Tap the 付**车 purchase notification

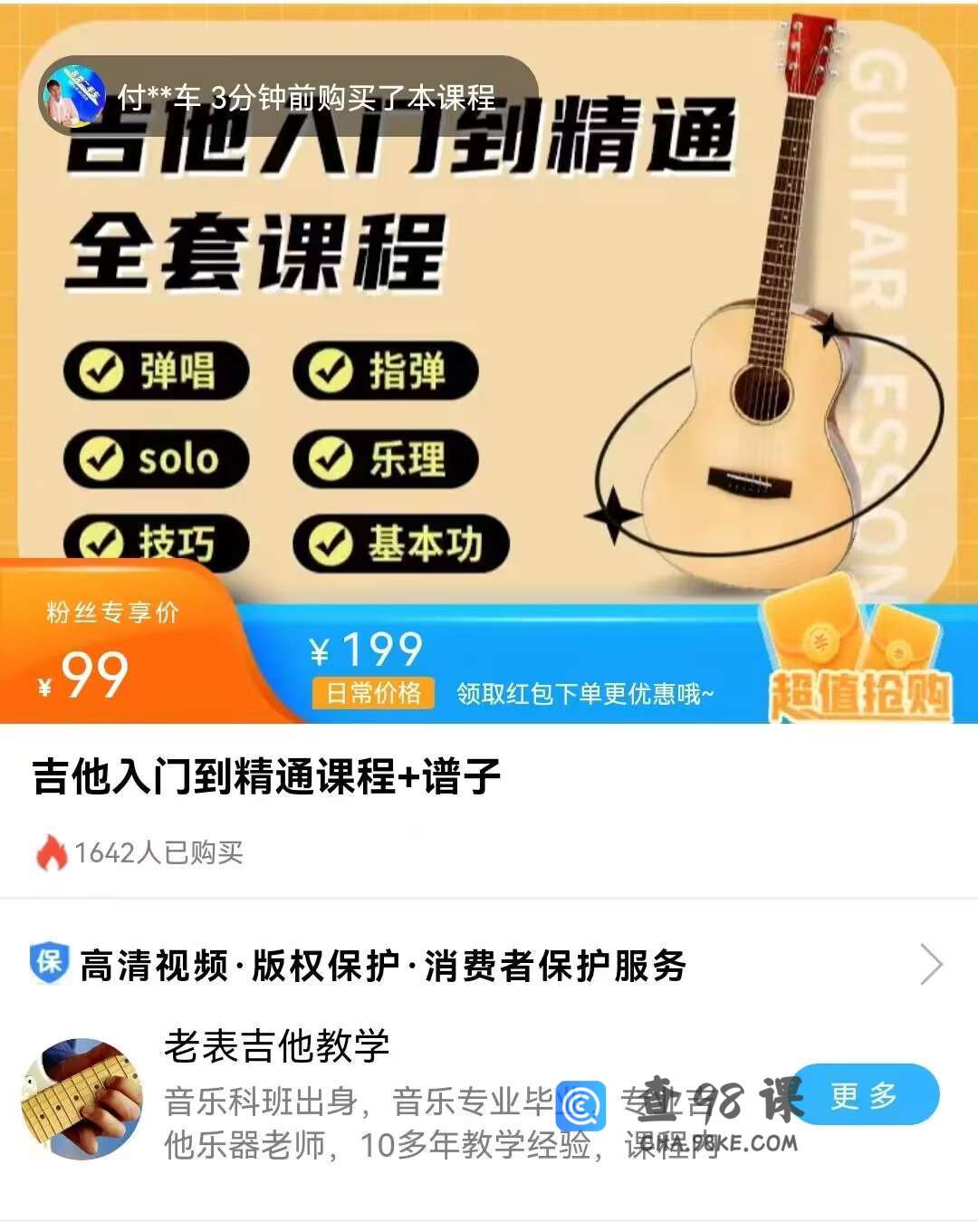pyautogui.click(x=288, y=97)
